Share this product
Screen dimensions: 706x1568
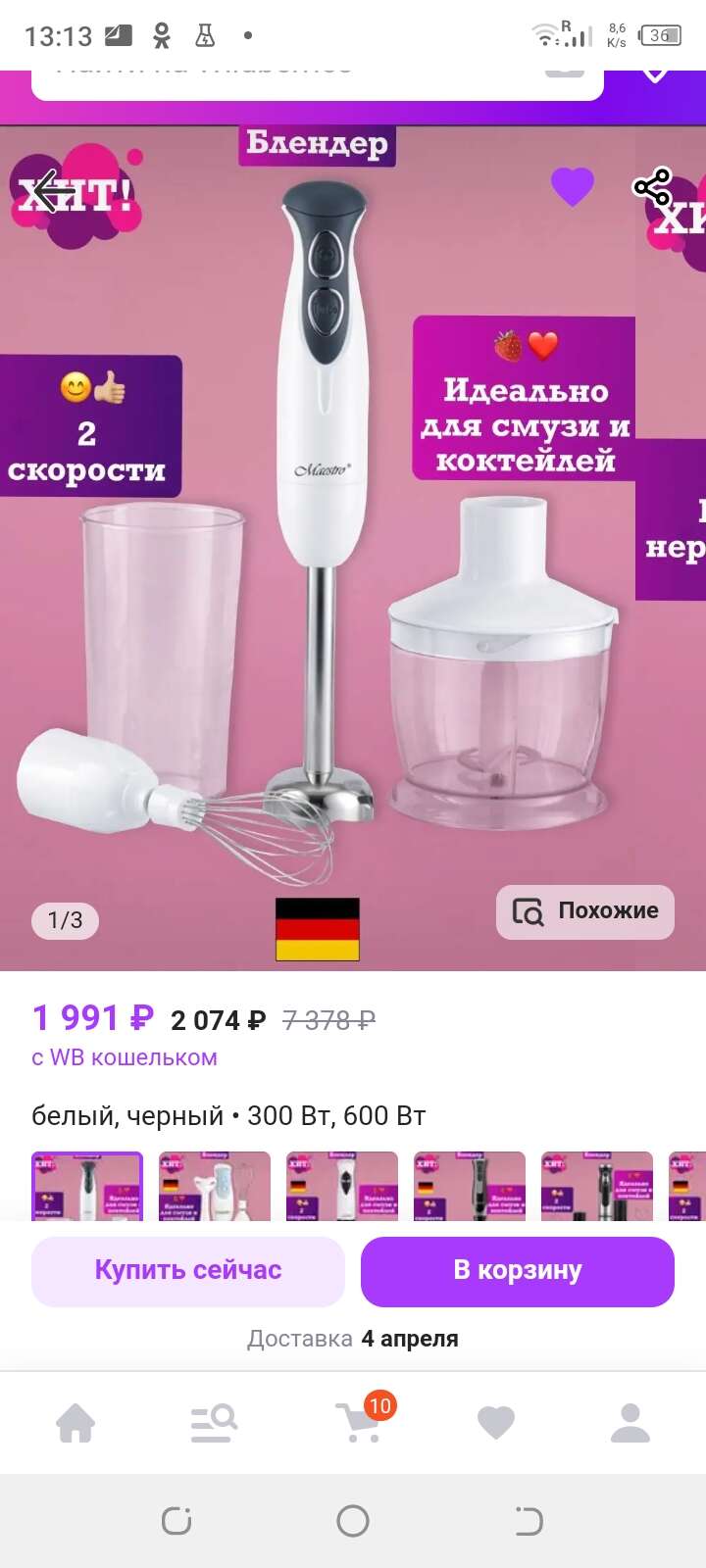(x=652, y=186)
